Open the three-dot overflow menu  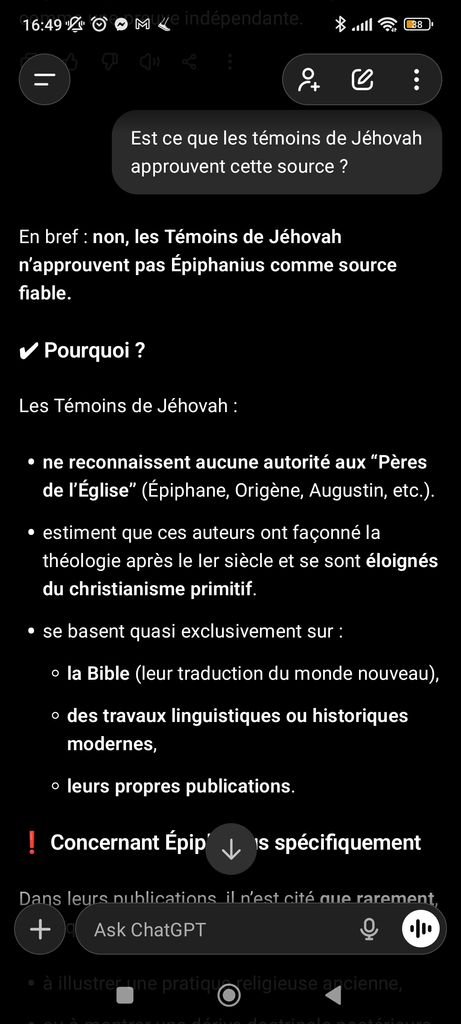416,80
